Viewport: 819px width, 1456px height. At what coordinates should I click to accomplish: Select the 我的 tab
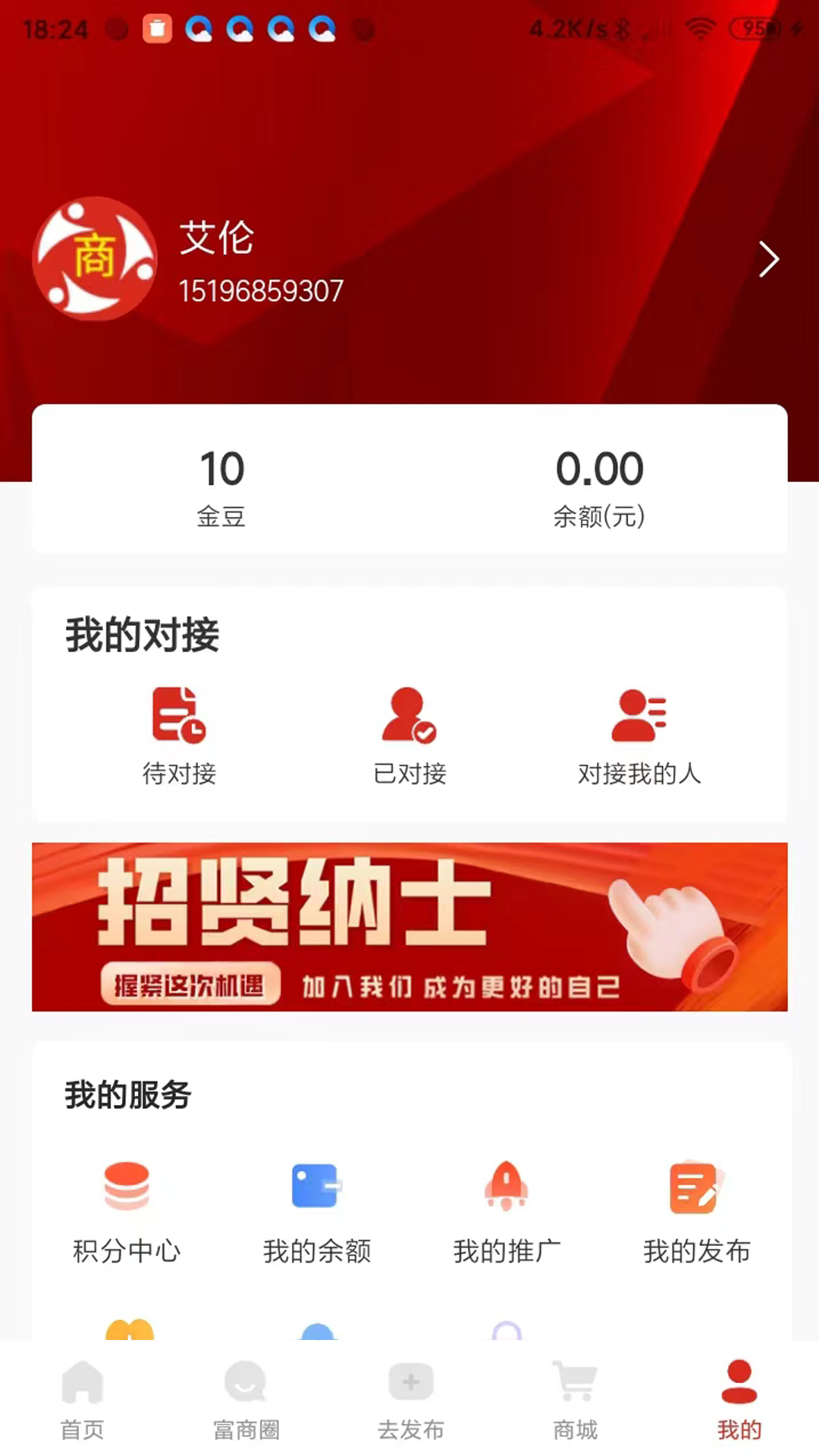pyautogui.click(x=739, y=1400)
